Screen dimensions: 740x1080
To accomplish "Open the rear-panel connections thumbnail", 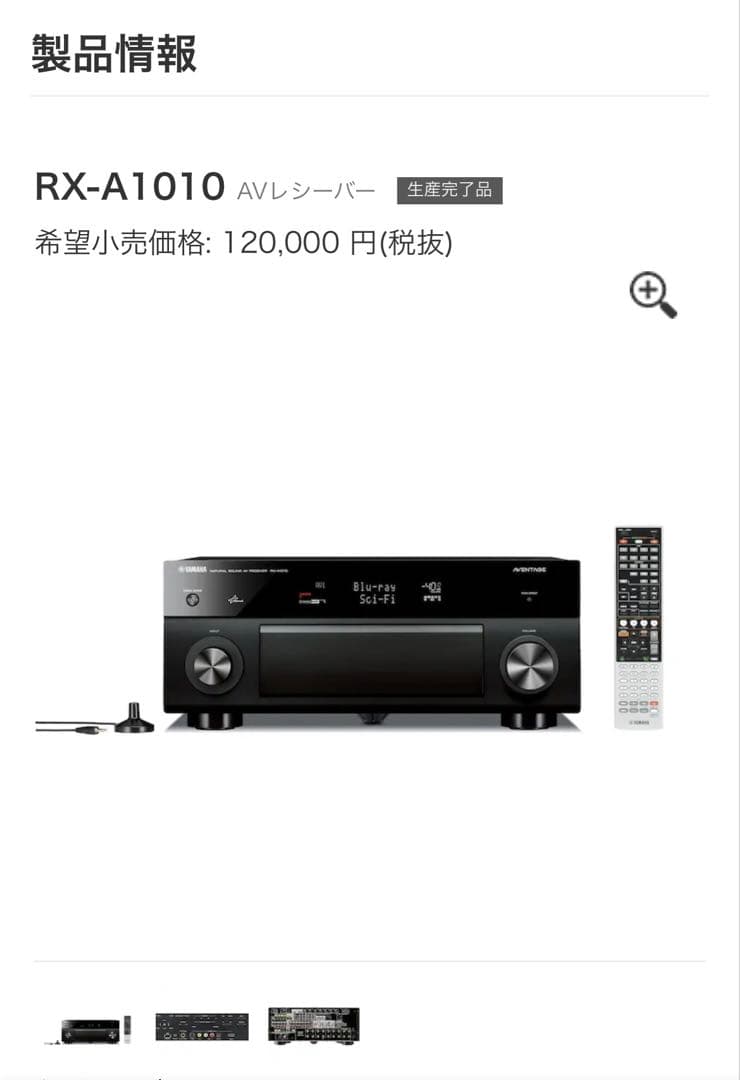I will click(200, 1026).
